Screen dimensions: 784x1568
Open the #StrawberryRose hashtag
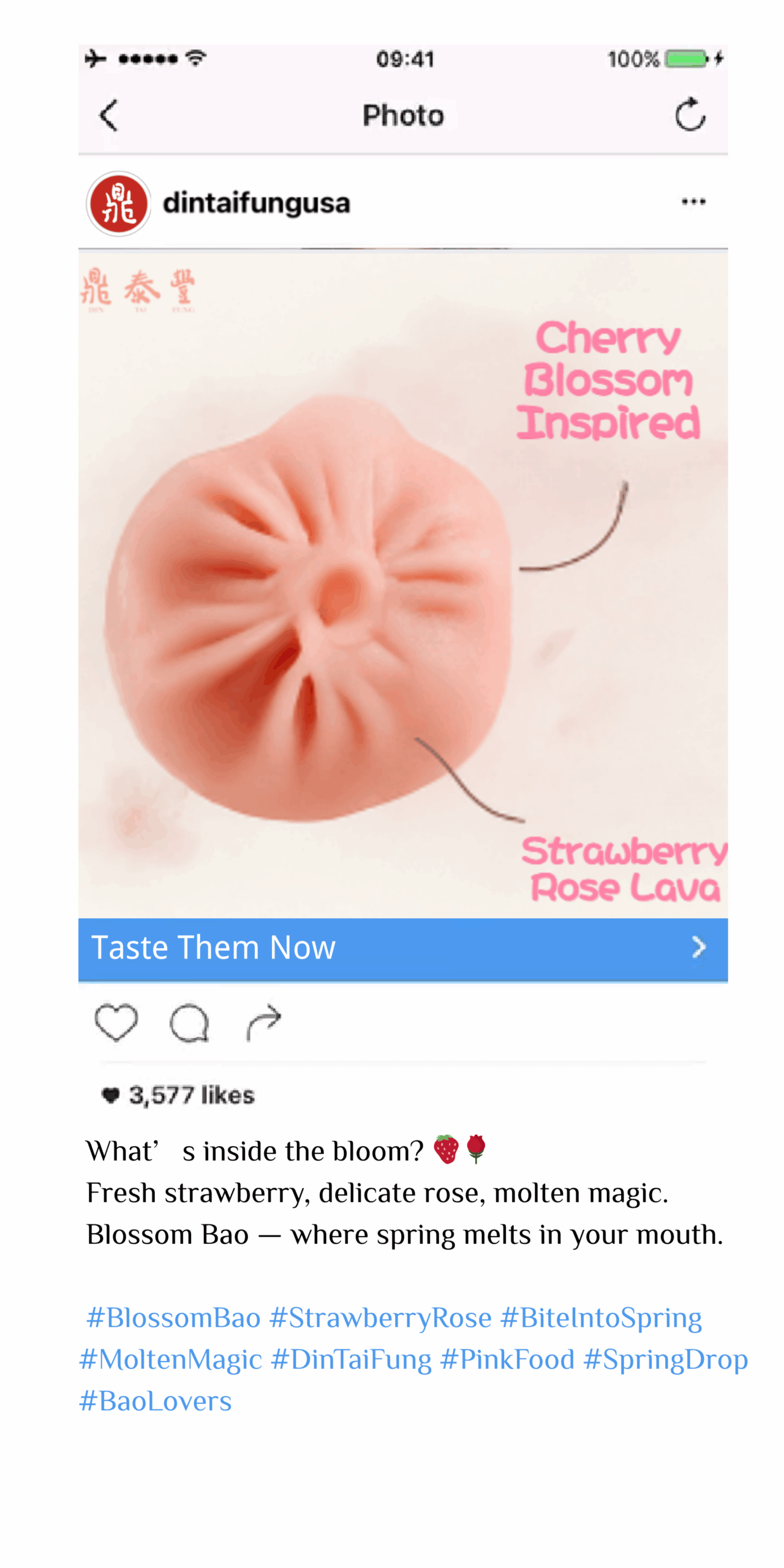tap(380, 1317)
